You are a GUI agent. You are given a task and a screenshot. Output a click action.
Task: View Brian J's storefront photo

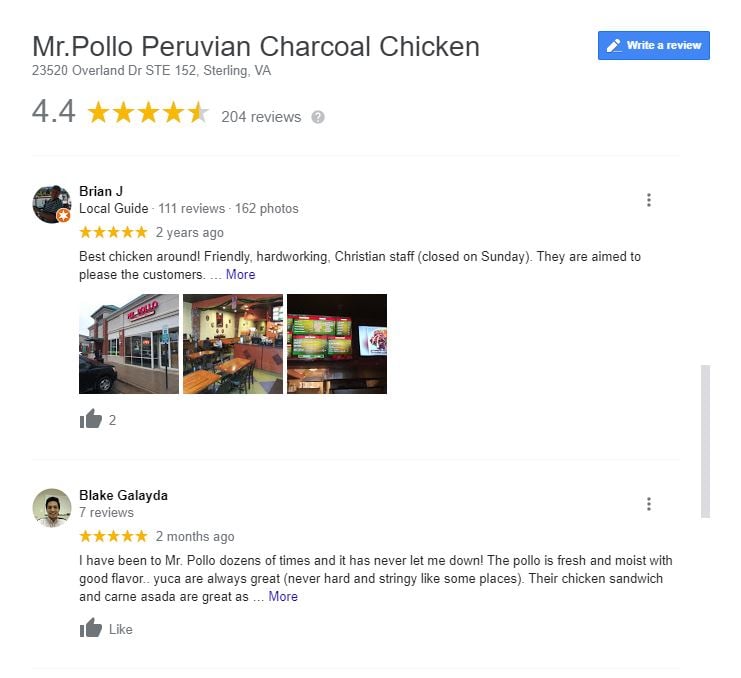tap(129, 343)
